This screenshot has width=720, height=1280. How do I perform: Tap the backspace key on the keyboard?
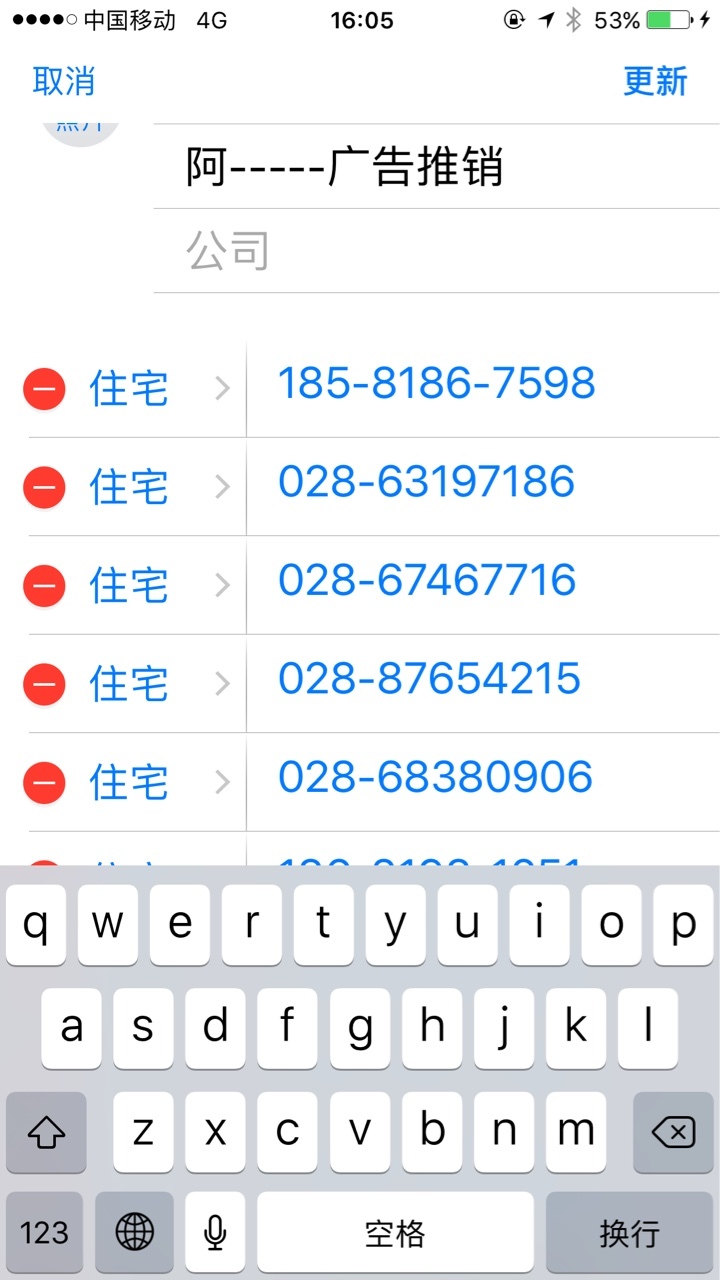(x=673, y=1132)
